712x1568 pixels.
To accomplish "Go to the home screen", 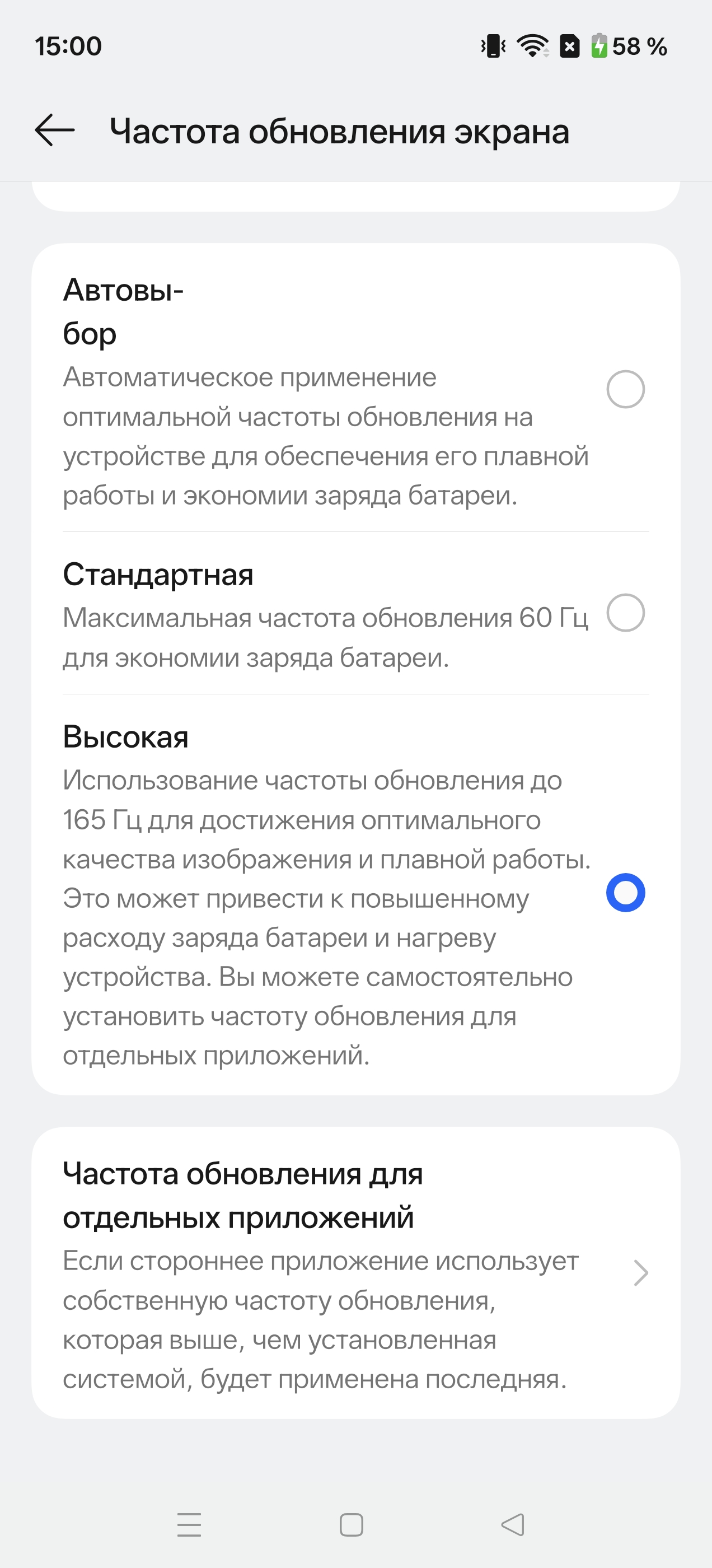I will 351,1524.
